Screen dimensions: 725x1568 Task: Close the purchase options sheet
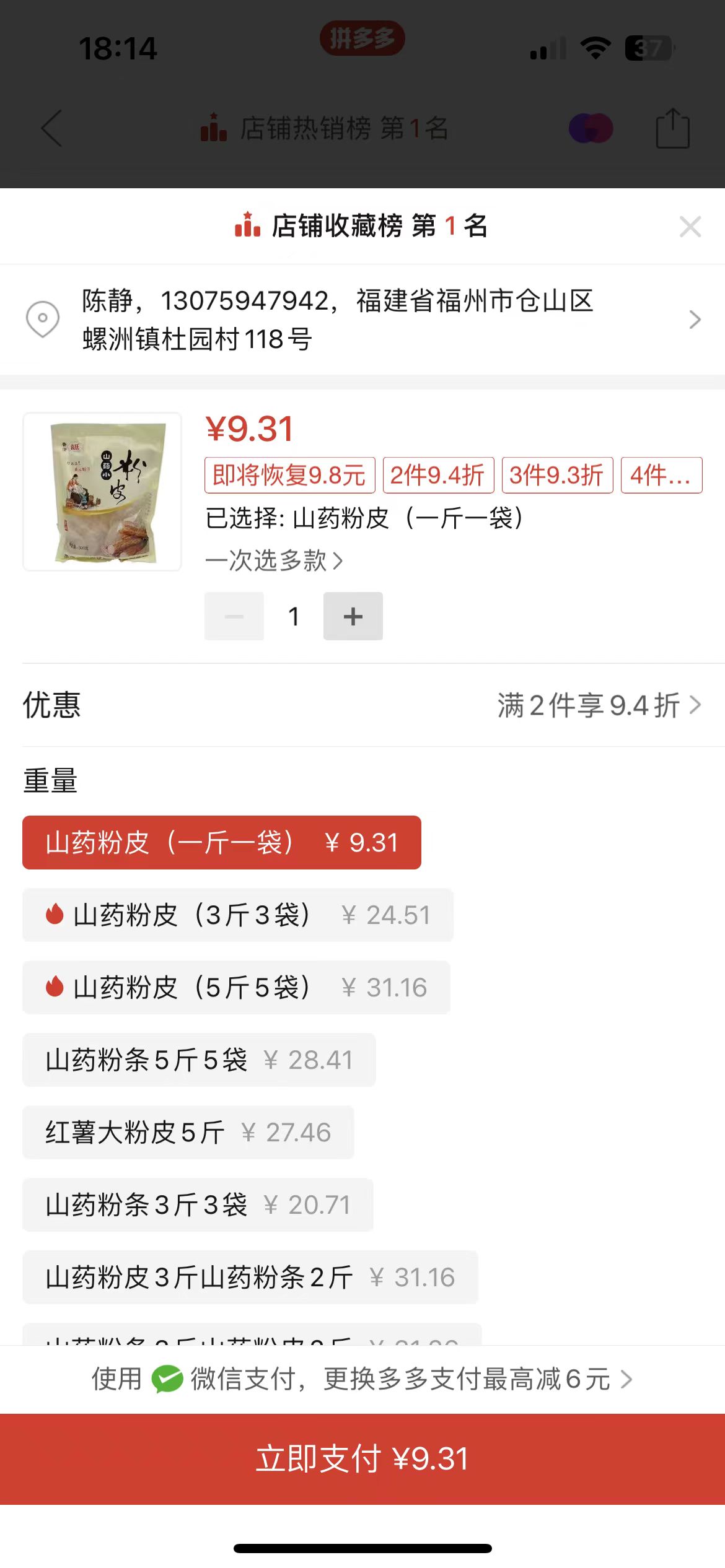click(690, 227)
